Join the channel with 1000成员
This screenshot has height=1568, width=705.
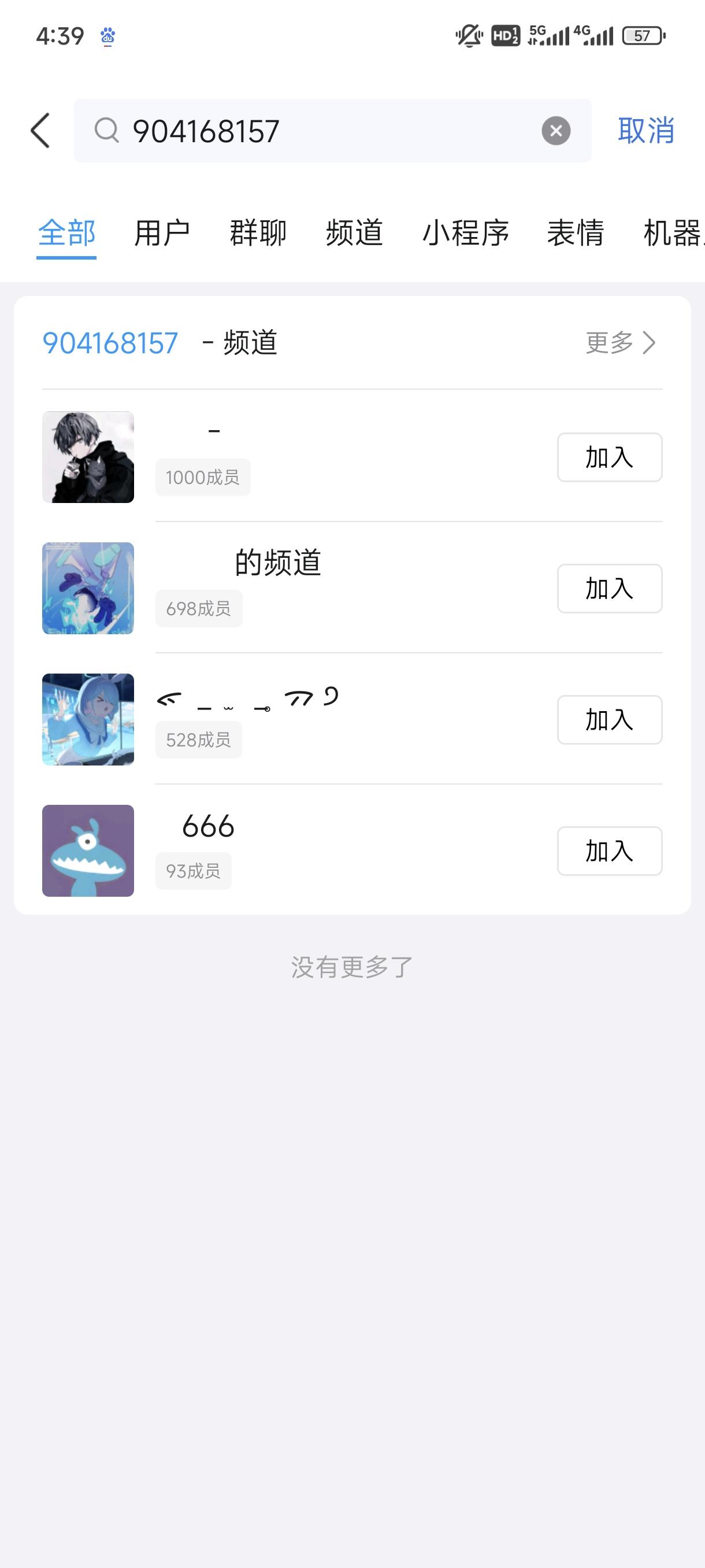coord(609,457)
